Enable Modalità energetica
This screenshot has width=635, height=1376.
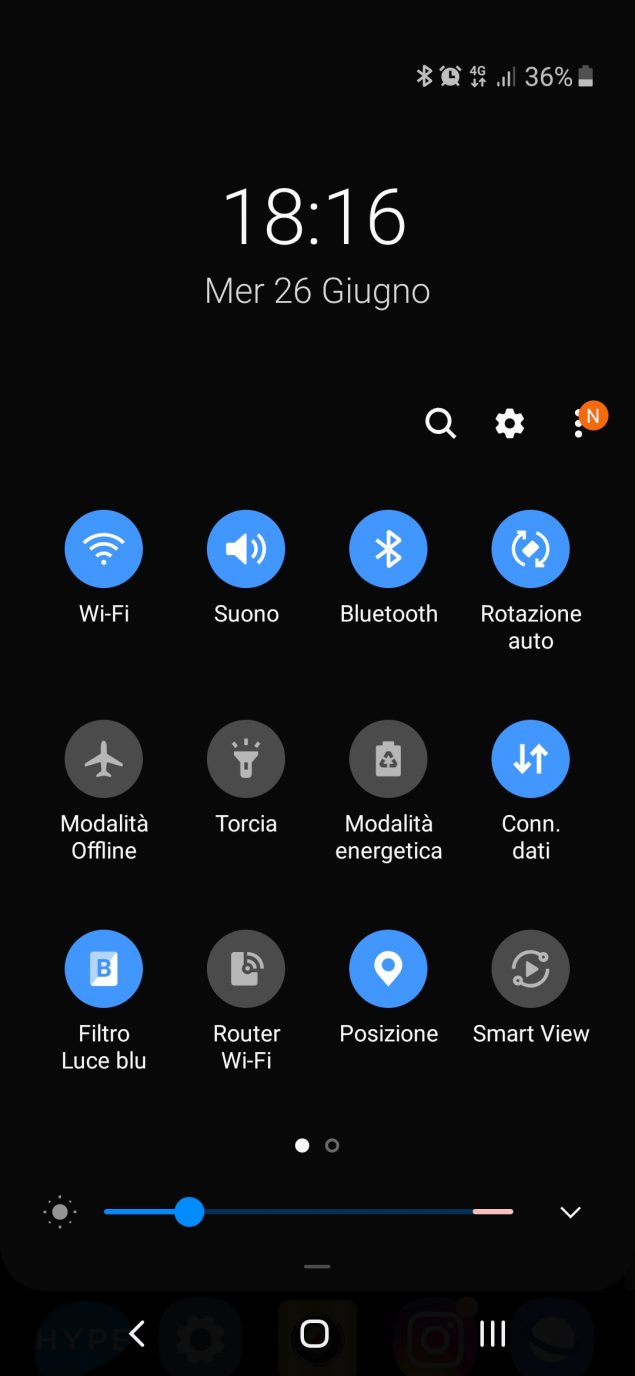(388, 759)
